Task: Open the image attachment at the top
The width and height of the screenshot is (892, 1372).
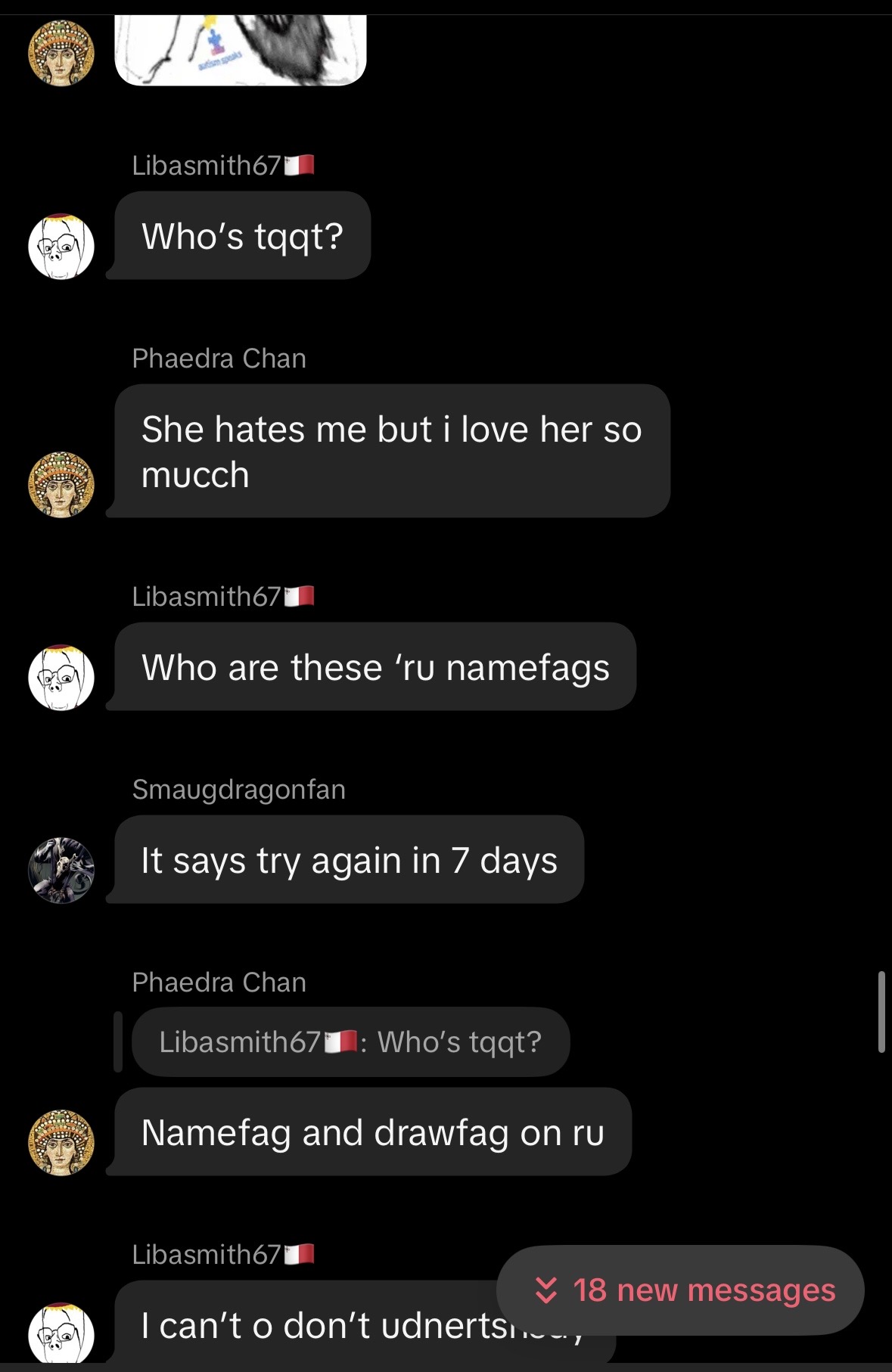Action: coord(241,51)
